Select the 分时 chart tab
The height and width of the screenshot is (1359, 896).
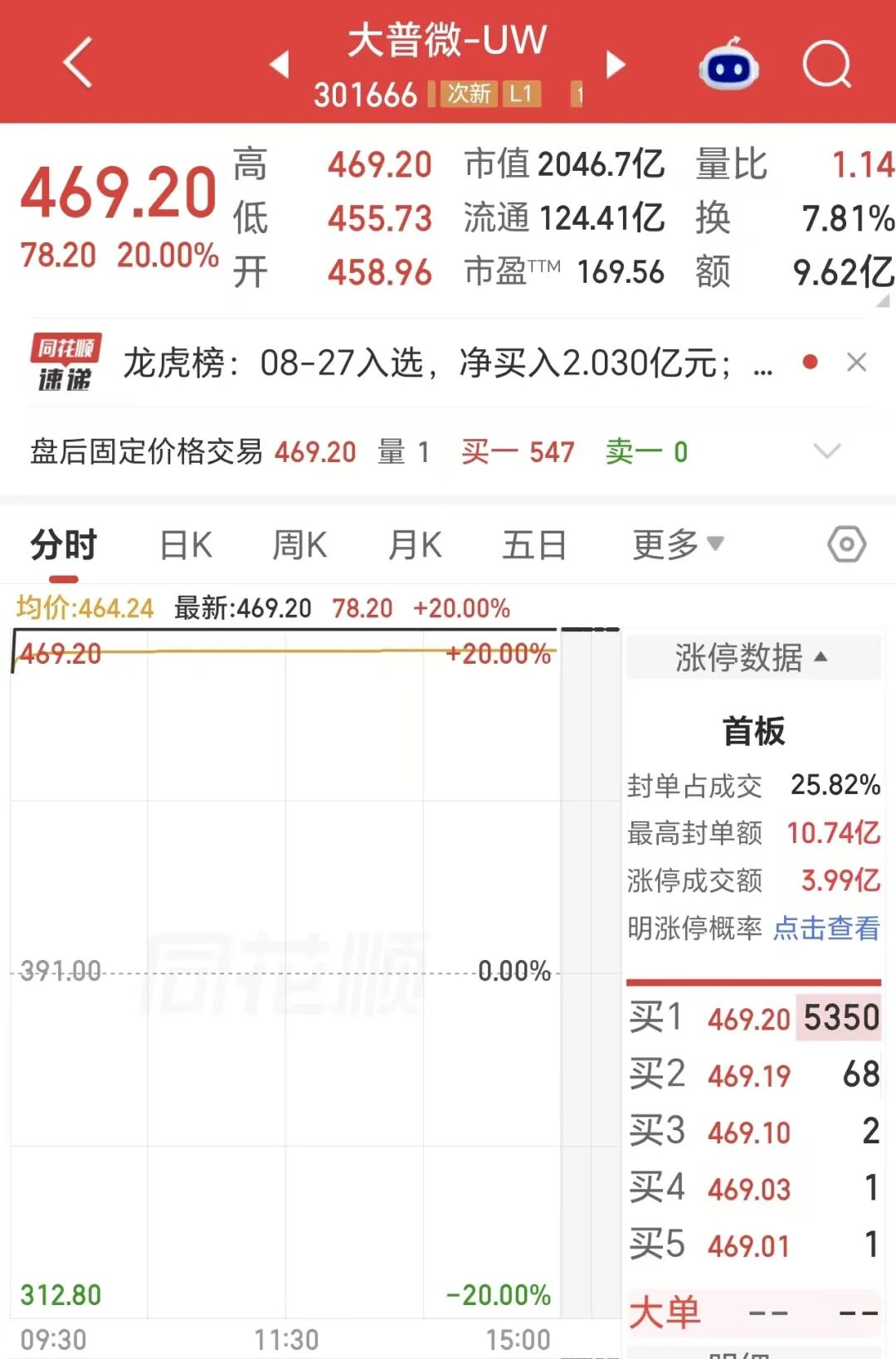[x=64, y=545]
